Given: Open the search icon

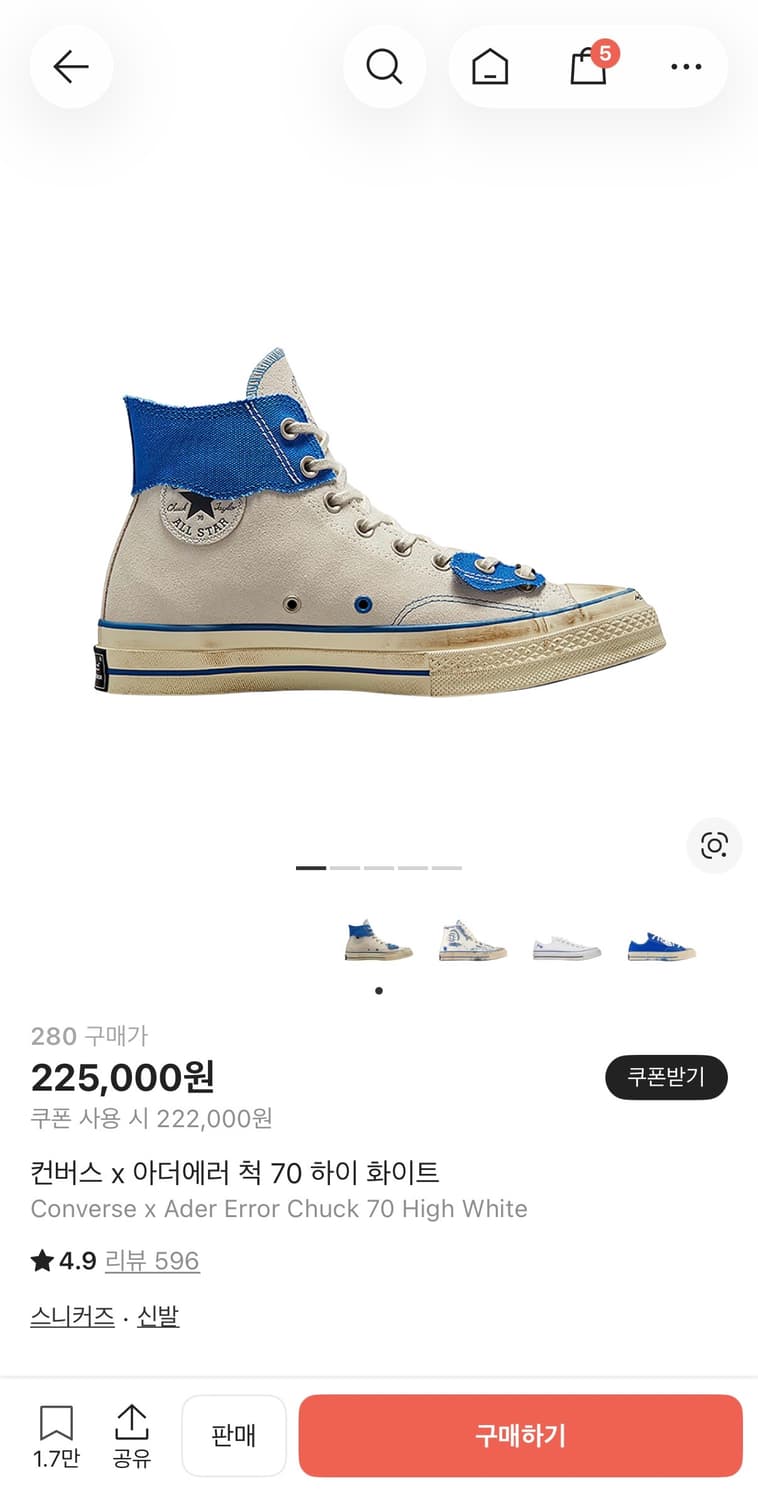Looking at the screenshot, I should click(385, 66).
